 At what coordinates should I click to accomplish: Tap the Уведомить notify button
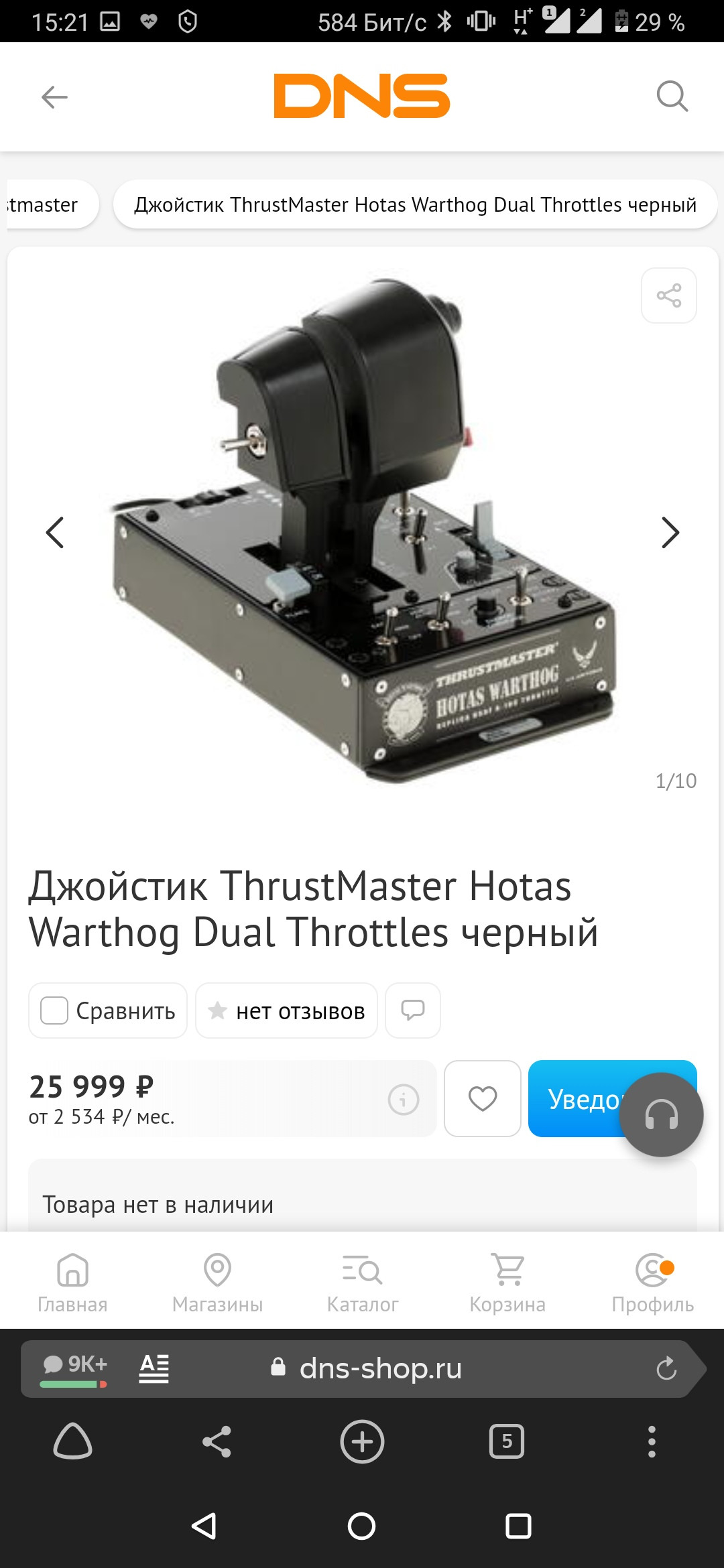point(577,1099)
